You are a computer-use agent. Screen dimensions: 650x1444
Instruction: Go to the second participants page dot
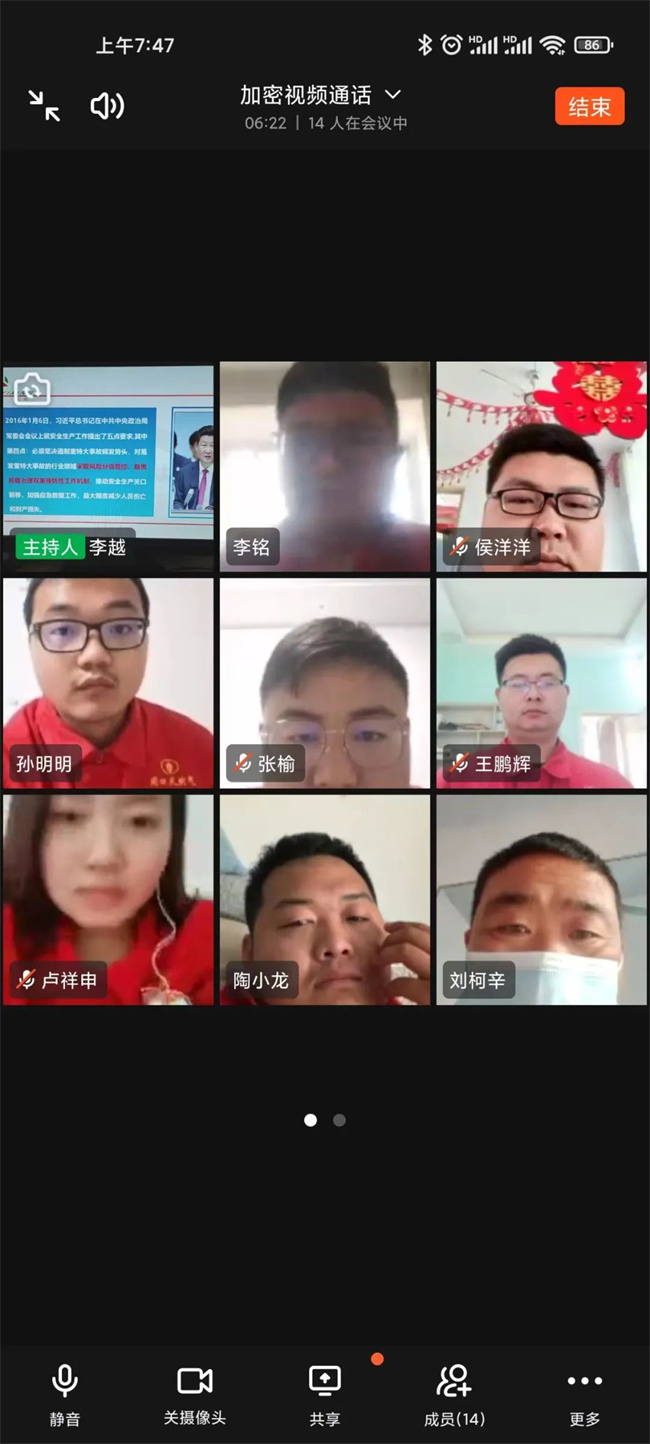pos(339,1120)
